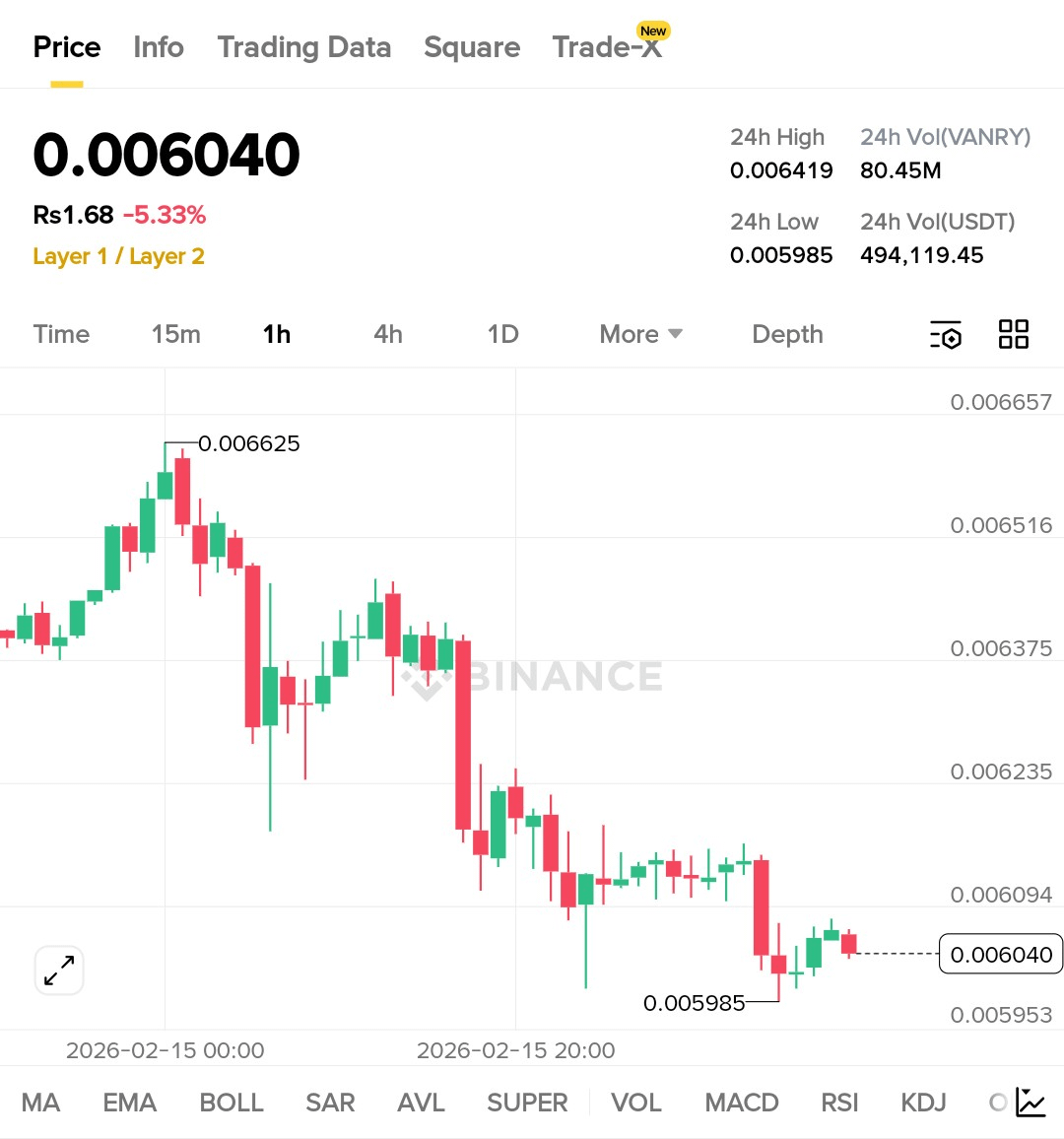Open the Depth chart view
The height and width of the screenshot is (1139, 1064).
[787, 334]
